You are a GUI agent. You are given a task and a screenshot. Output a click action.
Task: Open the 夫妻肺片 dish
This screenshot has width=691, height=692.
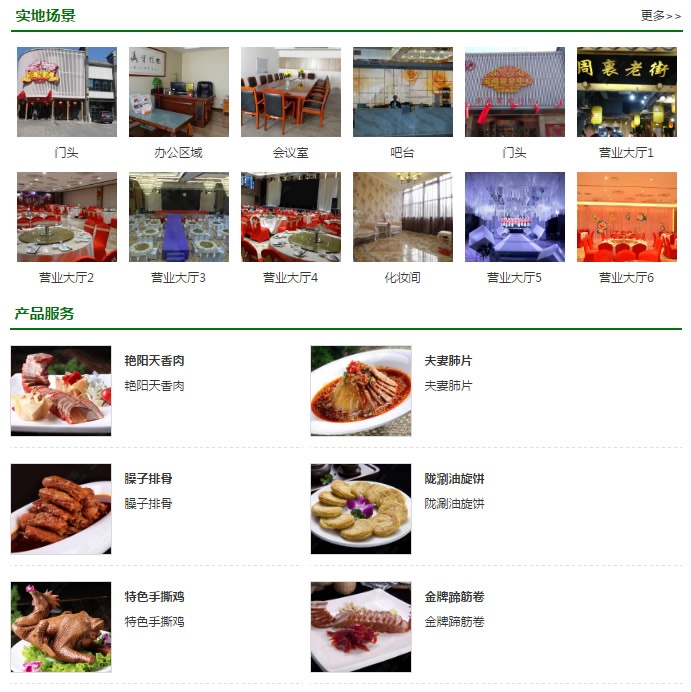point(361,391)
